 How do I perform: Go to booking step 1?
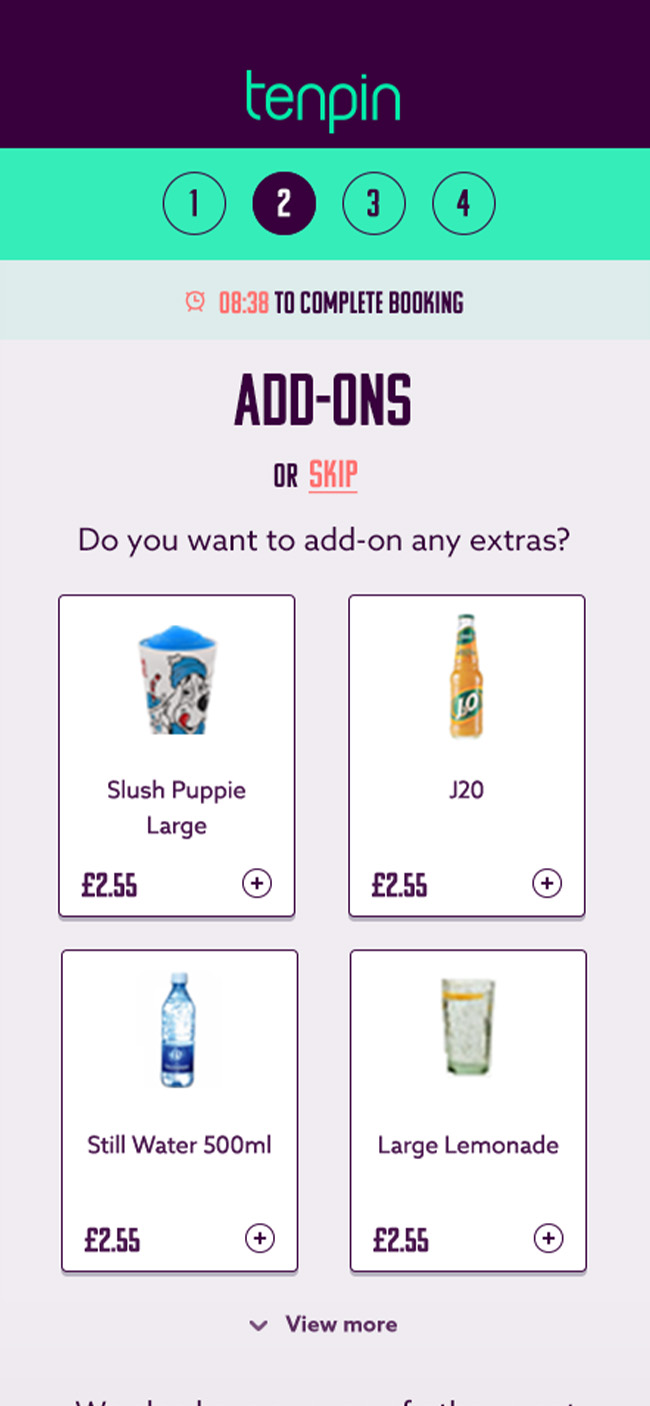pos(194,204)
